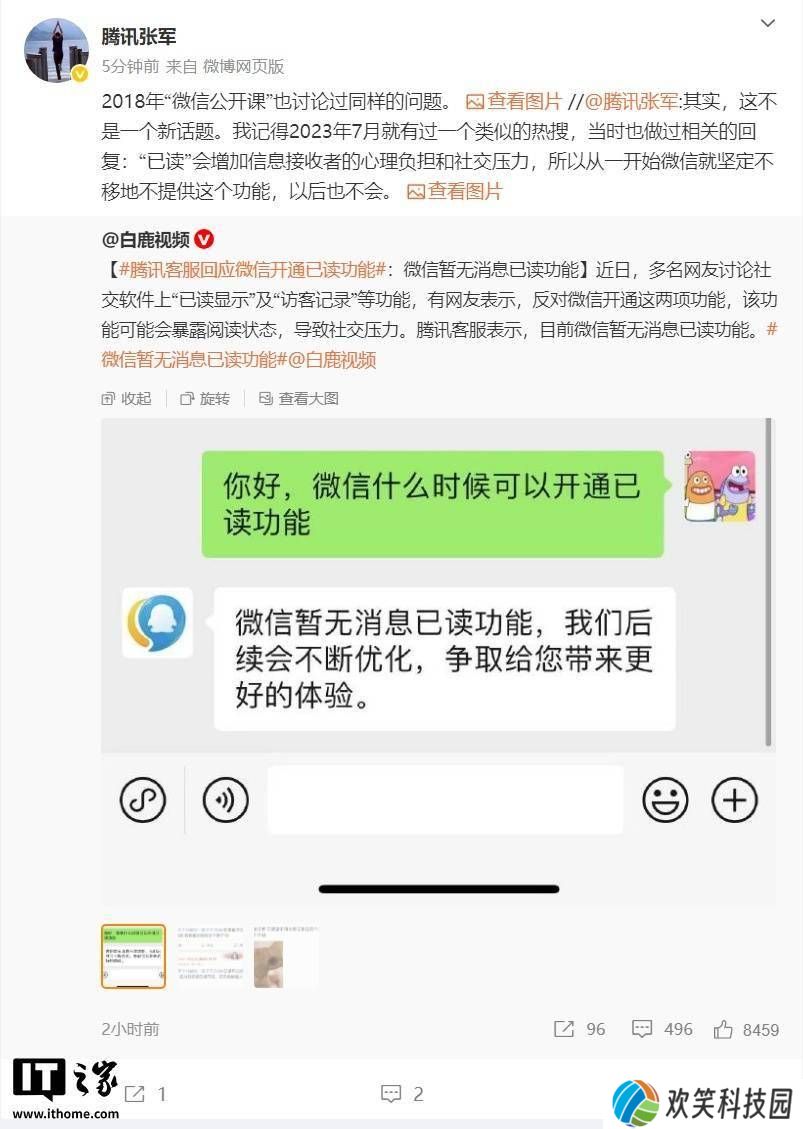803x1129 pixels.
Task: Like the original post with 8459 likes
Action: click(746, 1029)
